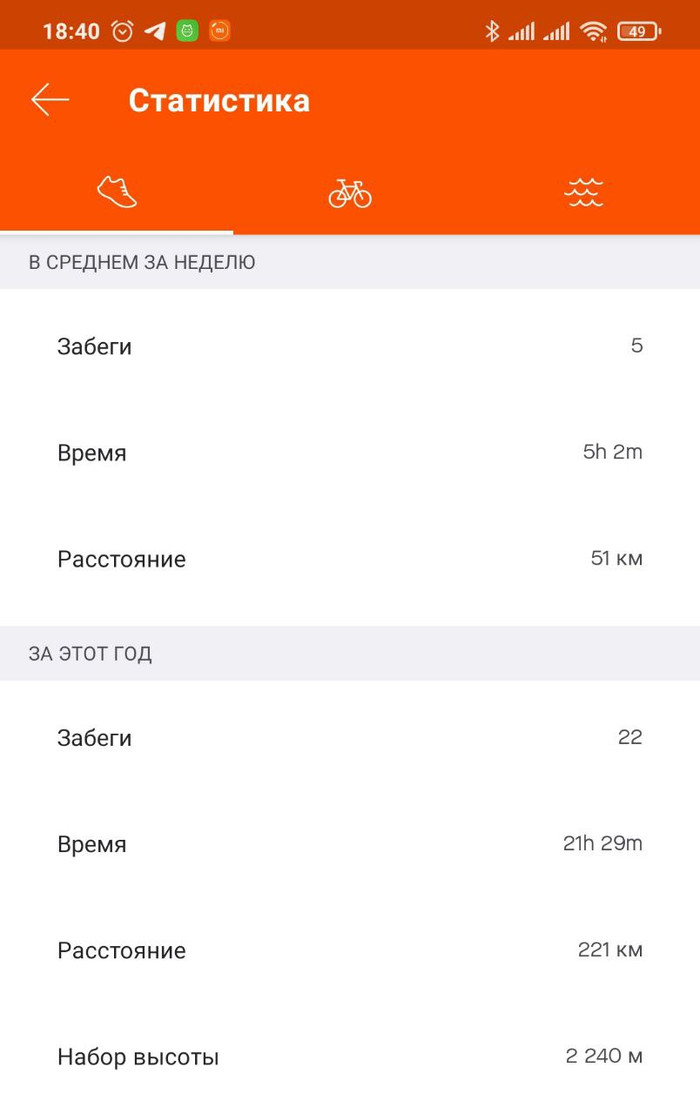The image size is (700, 1114).
Task: Switch to the swimming statistics tab
Action: point(584,191)
